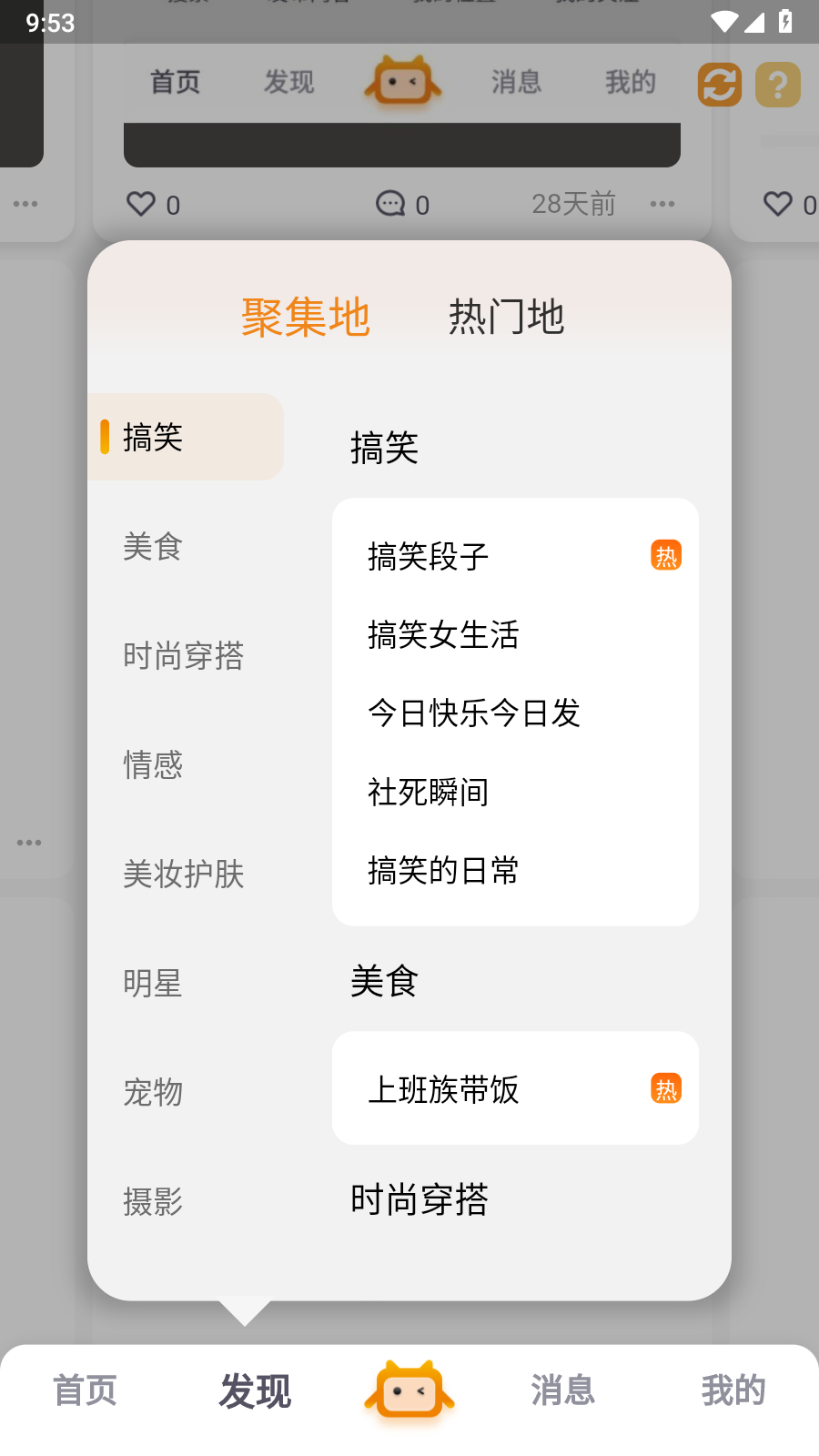Click the 热 hot badge next to 搞笑段子
The image size is (819, 1456).
[x=665, y=555]
